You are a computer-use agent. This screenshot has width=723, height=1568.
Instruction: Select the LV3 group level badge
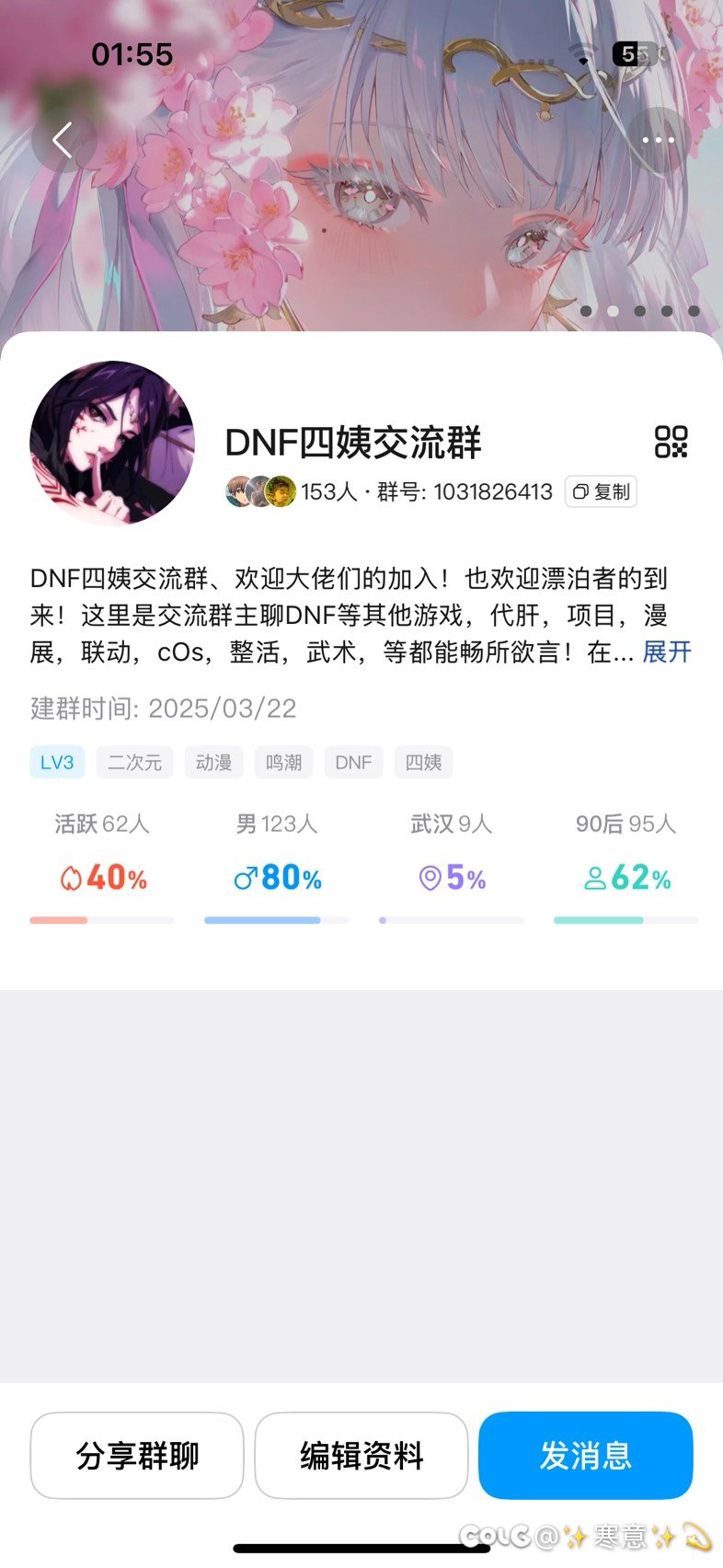[x=57, y=762]
